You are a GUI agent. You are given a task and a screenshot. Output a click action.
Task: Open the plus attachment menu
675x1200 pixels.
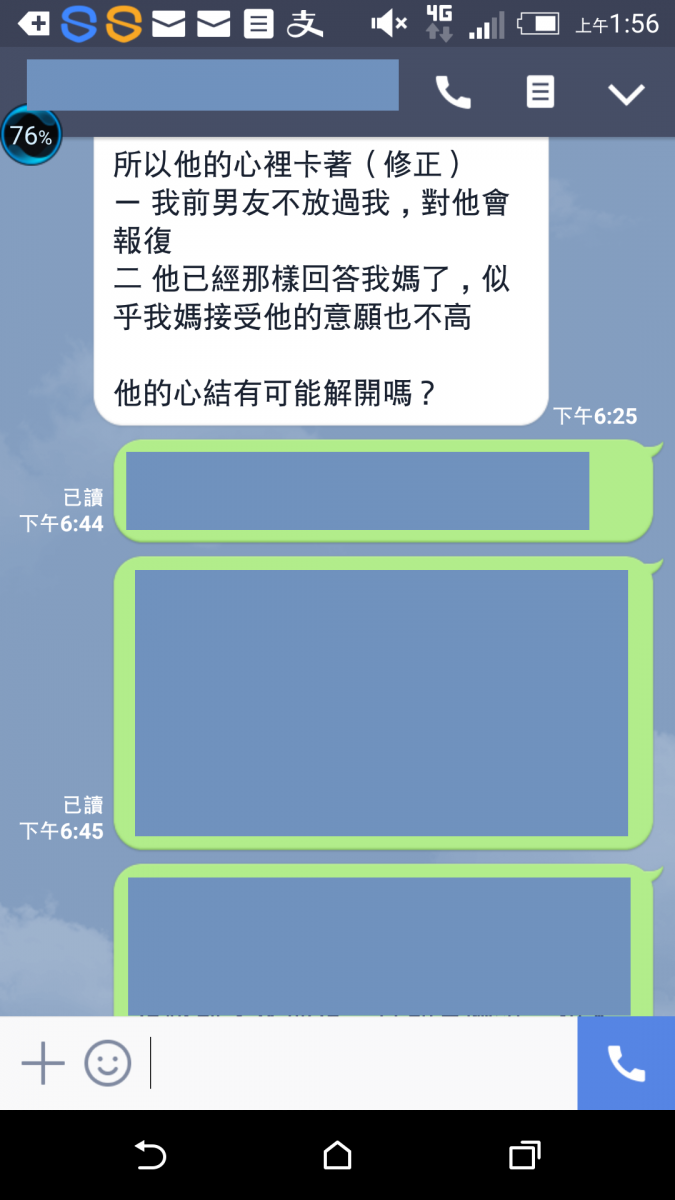point(43,1063)
